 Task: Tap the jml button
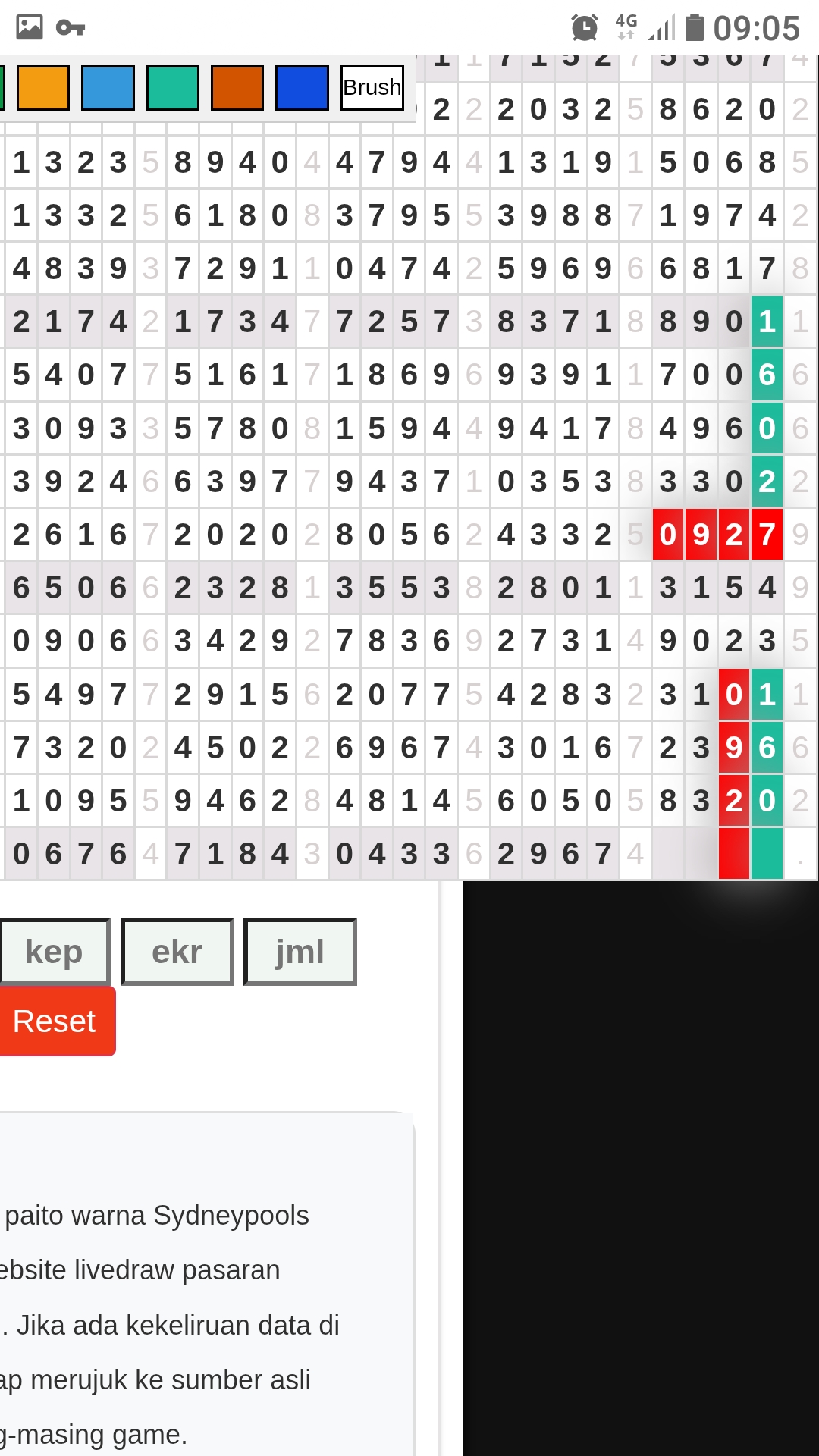click(x=300, y=952)
